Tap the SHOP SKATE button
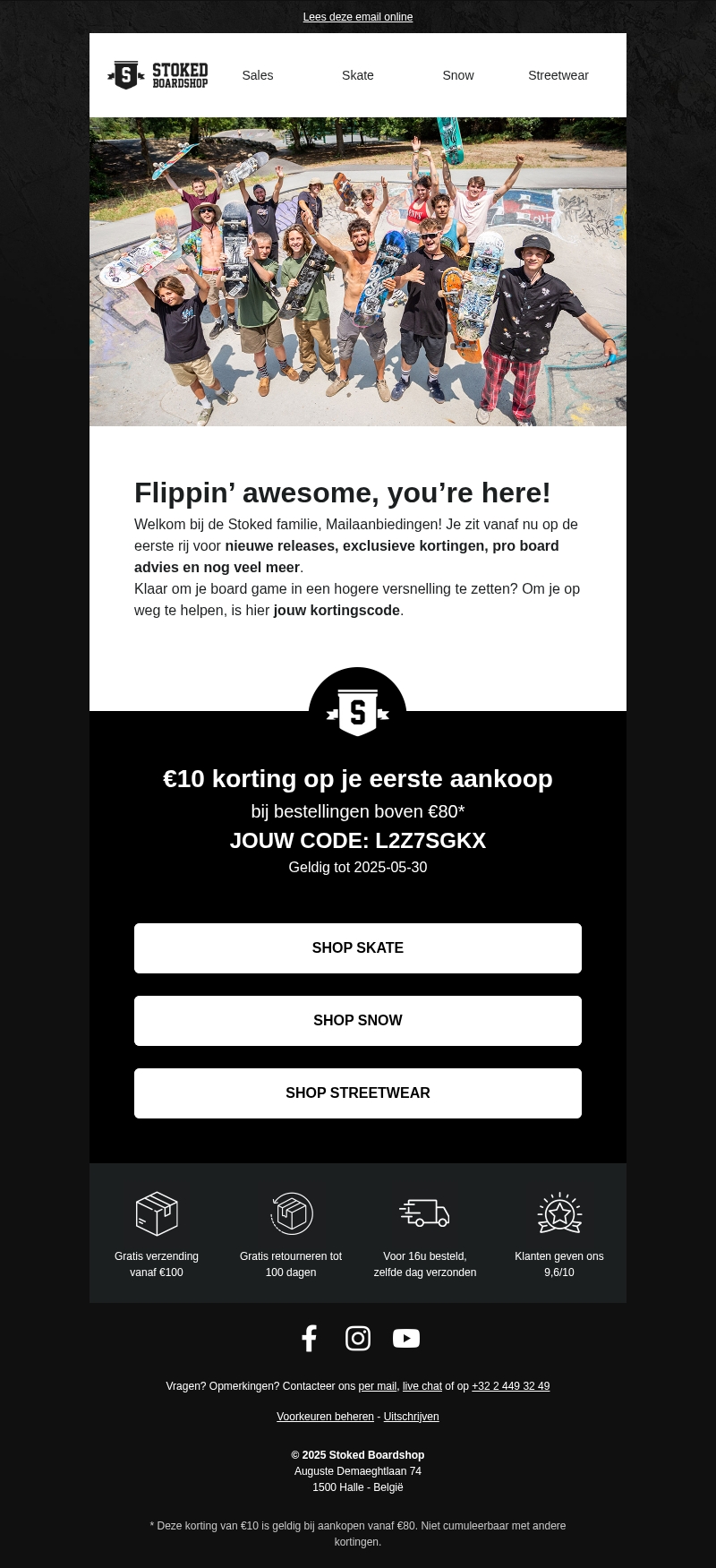 click(358, 948)
